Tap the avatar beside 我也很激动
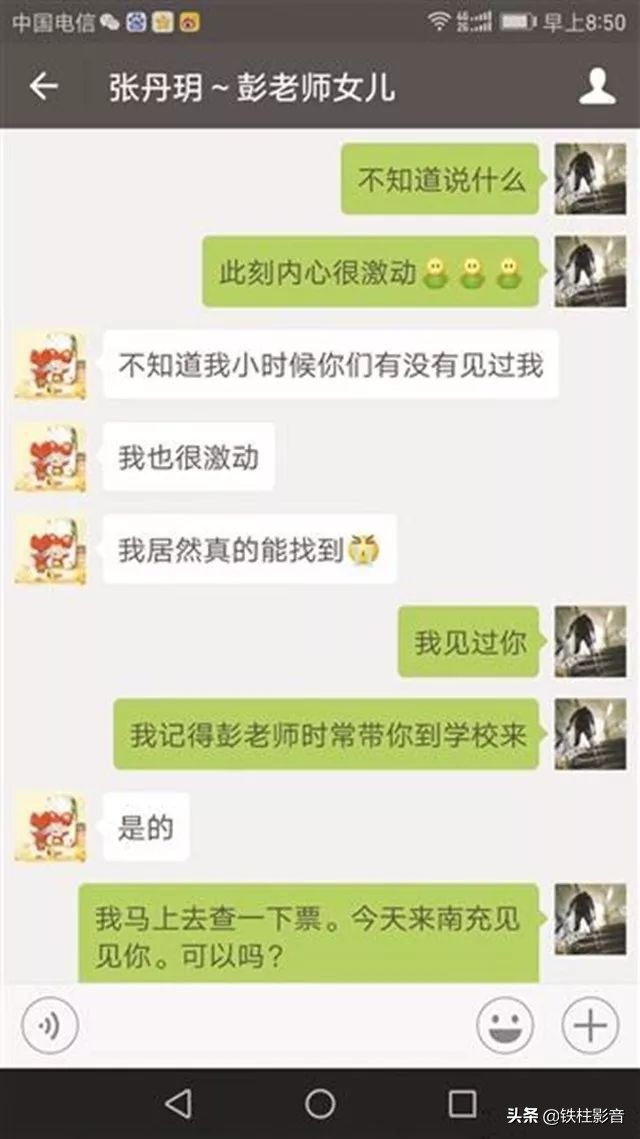Screen dimensions: 640x1139 (50, 457)
